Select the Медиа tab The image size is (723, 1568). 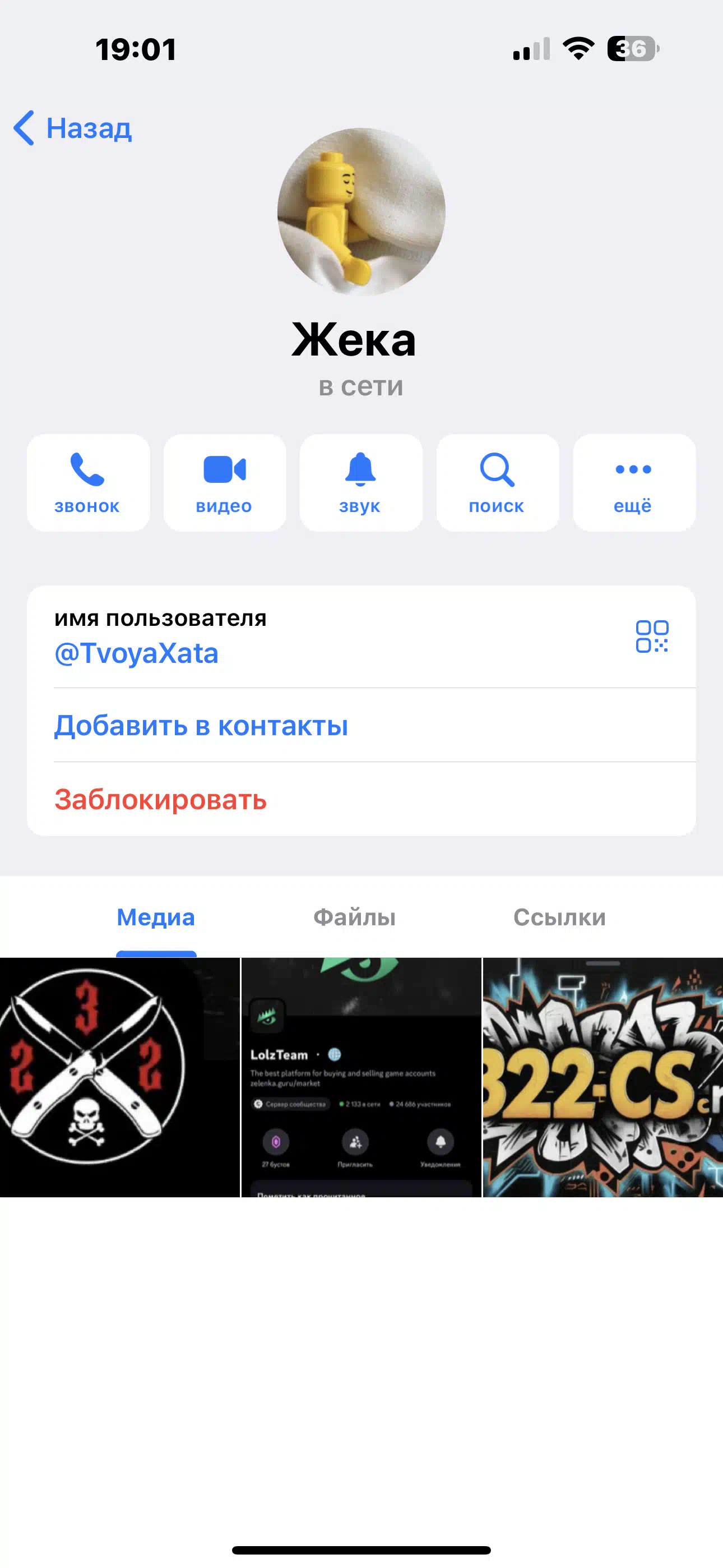156,917
